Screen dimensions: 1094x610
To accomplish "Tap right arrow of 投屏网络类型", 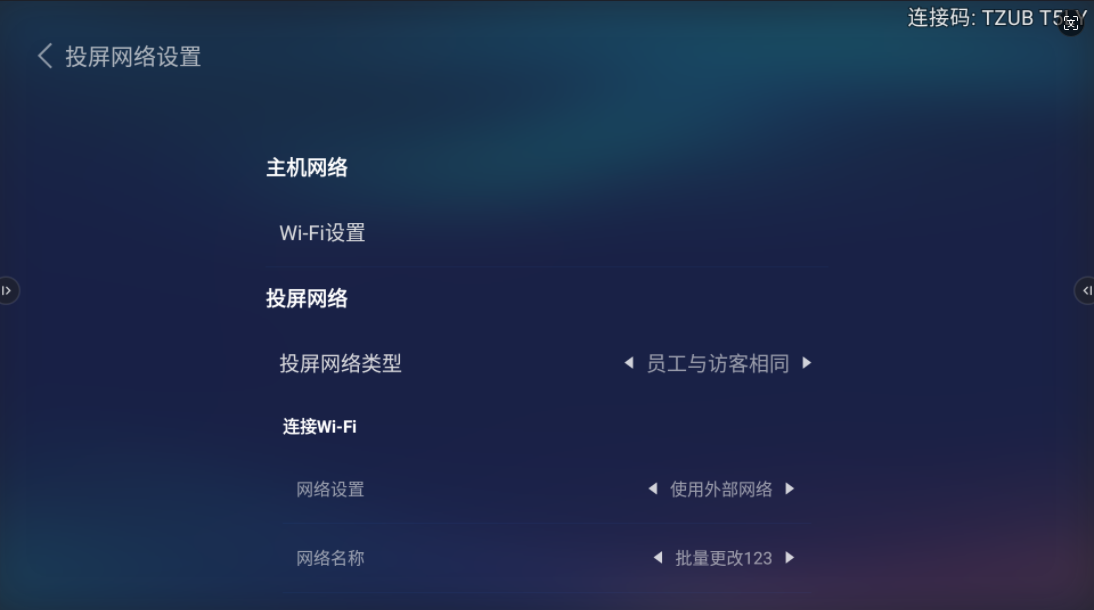I will point(807,363).
